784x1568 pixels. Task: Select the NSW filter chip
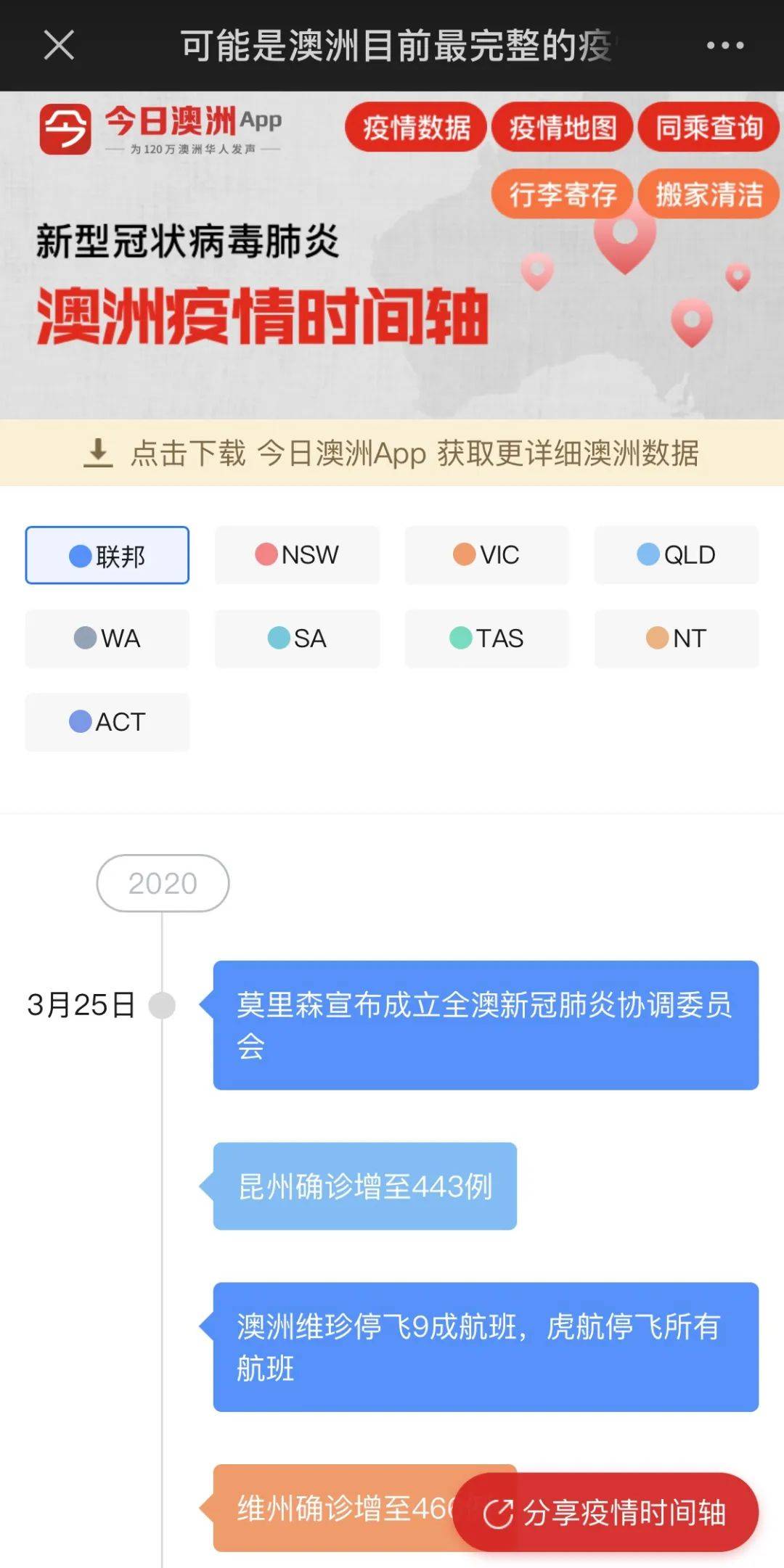pyautogui.click(x=297, y=556)
